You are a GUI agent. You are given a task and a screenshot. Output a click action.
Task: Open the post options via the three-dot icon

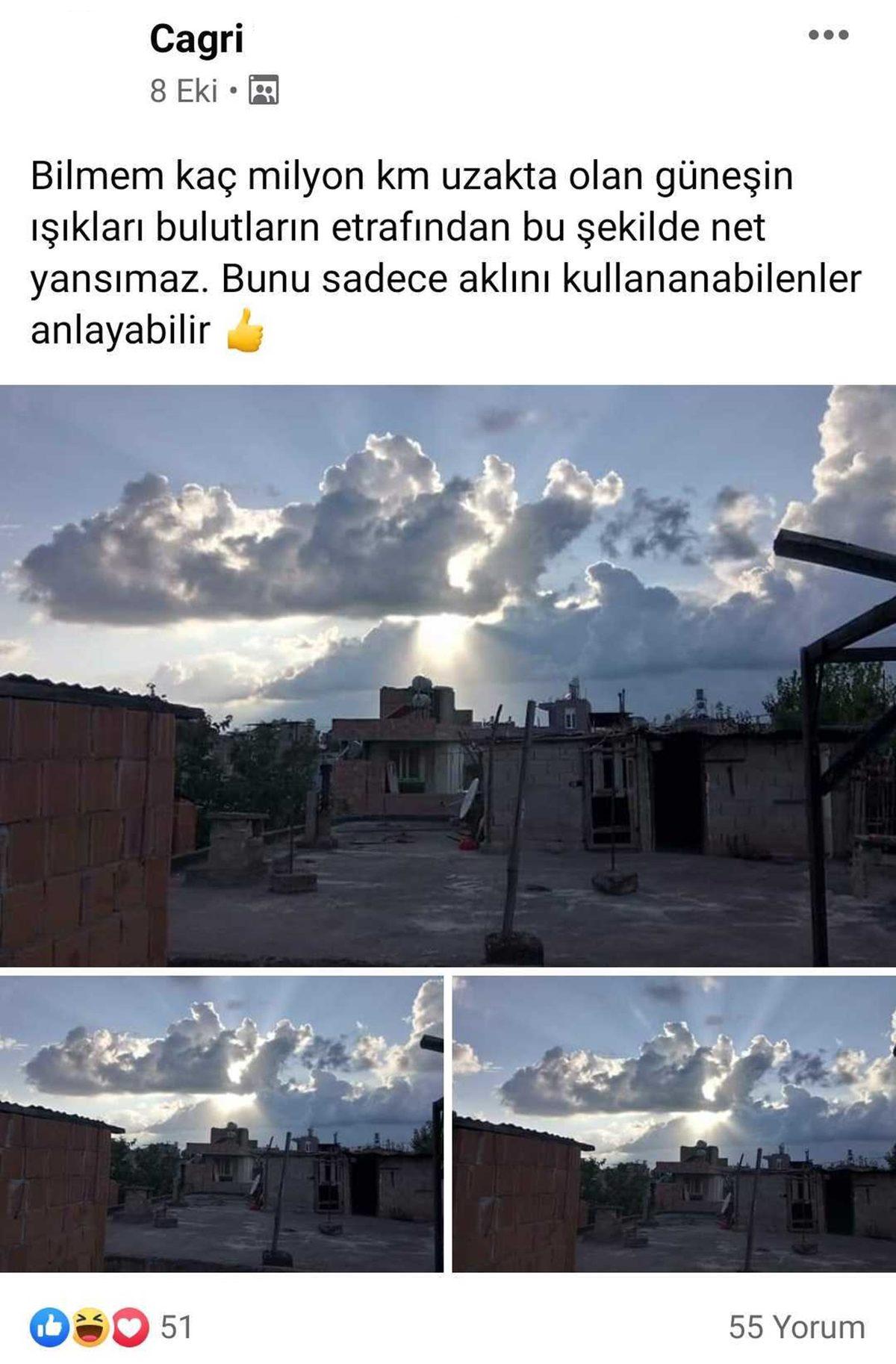tap(829, 34)
